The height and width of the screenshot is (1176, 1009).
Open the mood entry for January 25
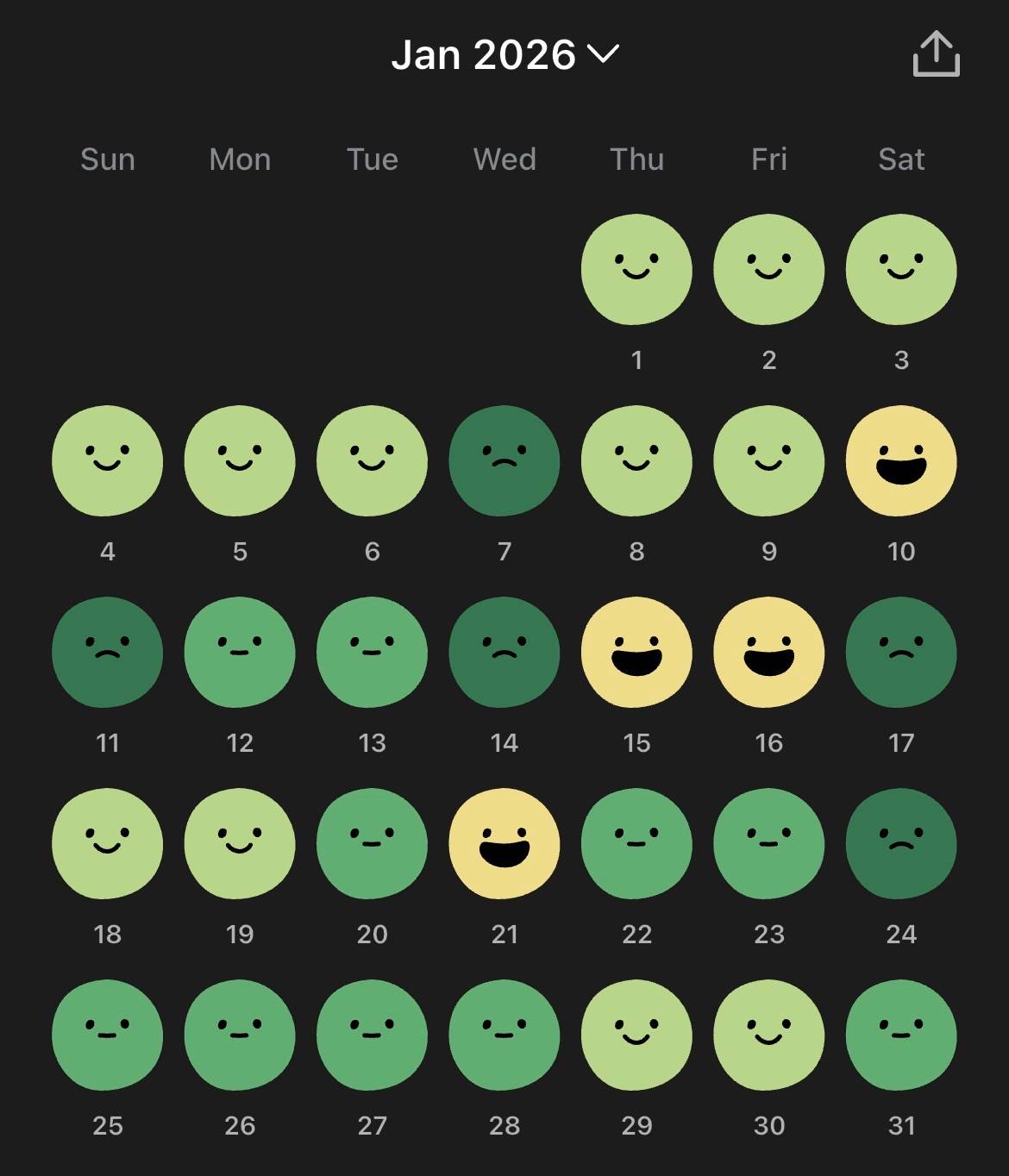(107, 1035)
